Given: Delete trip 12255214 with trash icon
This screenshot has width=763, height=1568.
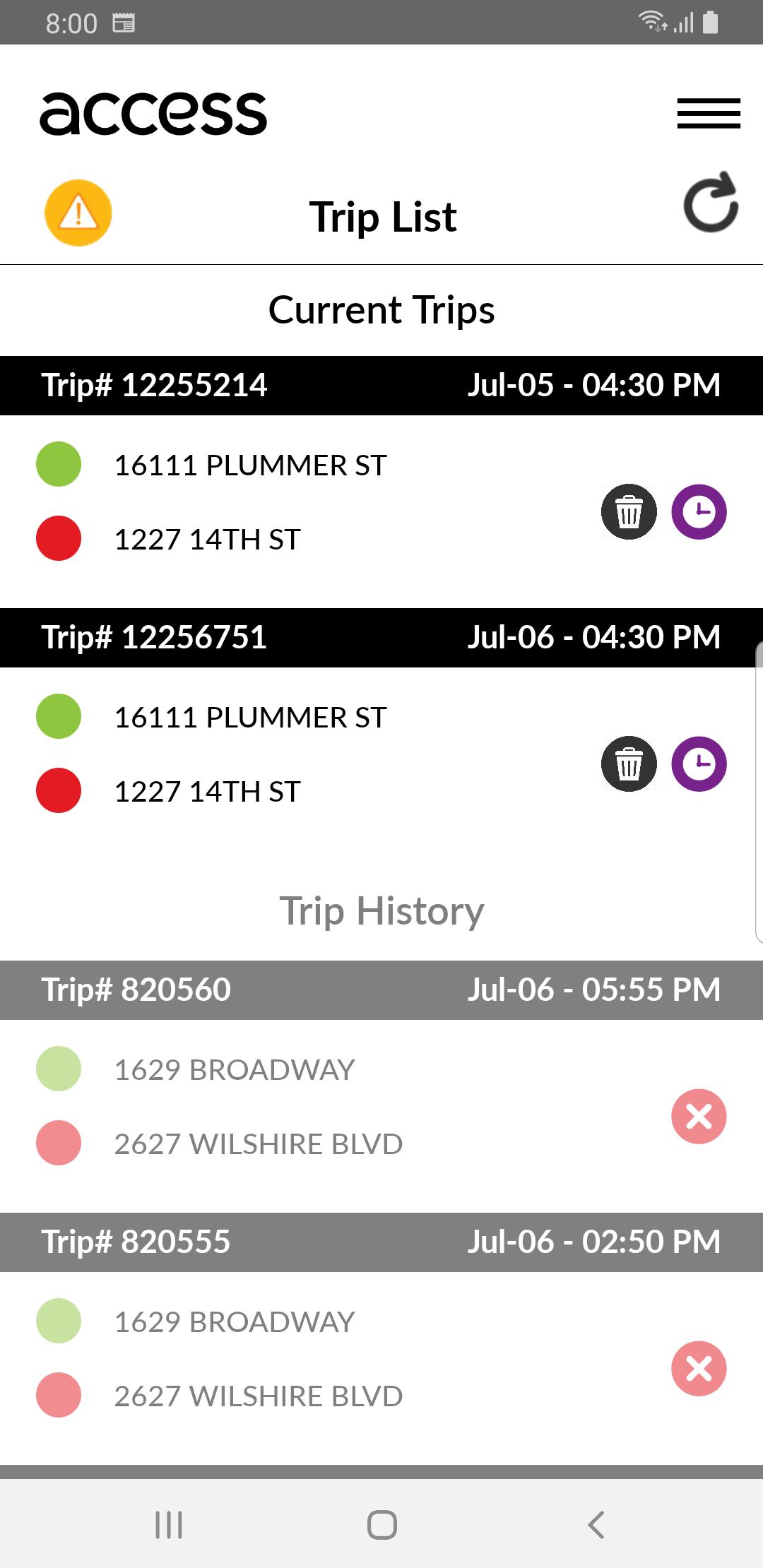Looking at the screenshot, I should point(629,512).
